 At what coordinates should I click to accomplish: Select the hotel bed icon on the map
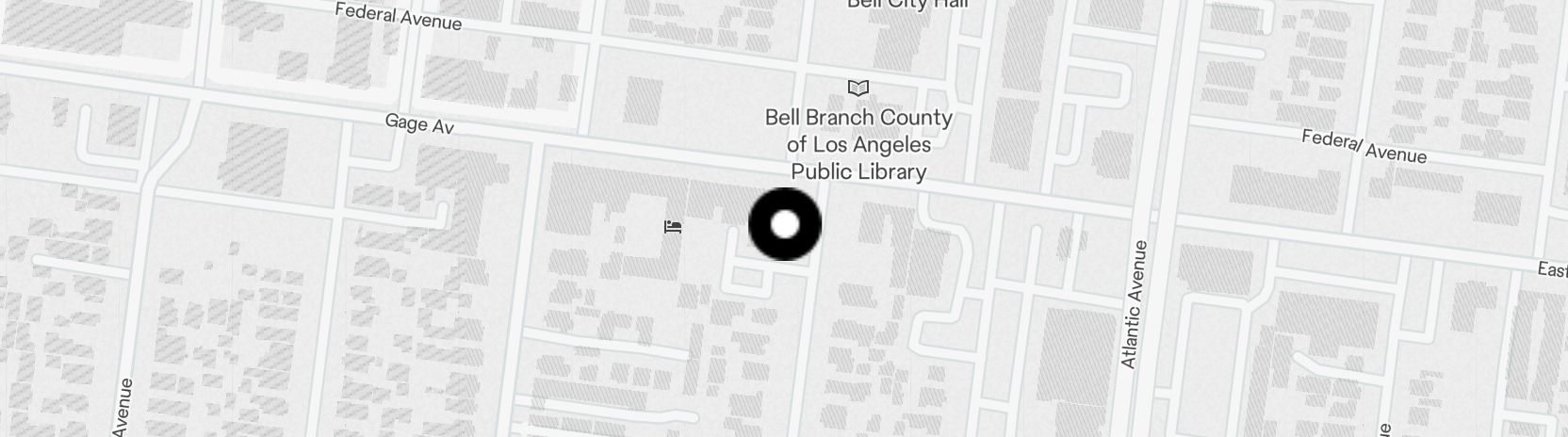672,227
